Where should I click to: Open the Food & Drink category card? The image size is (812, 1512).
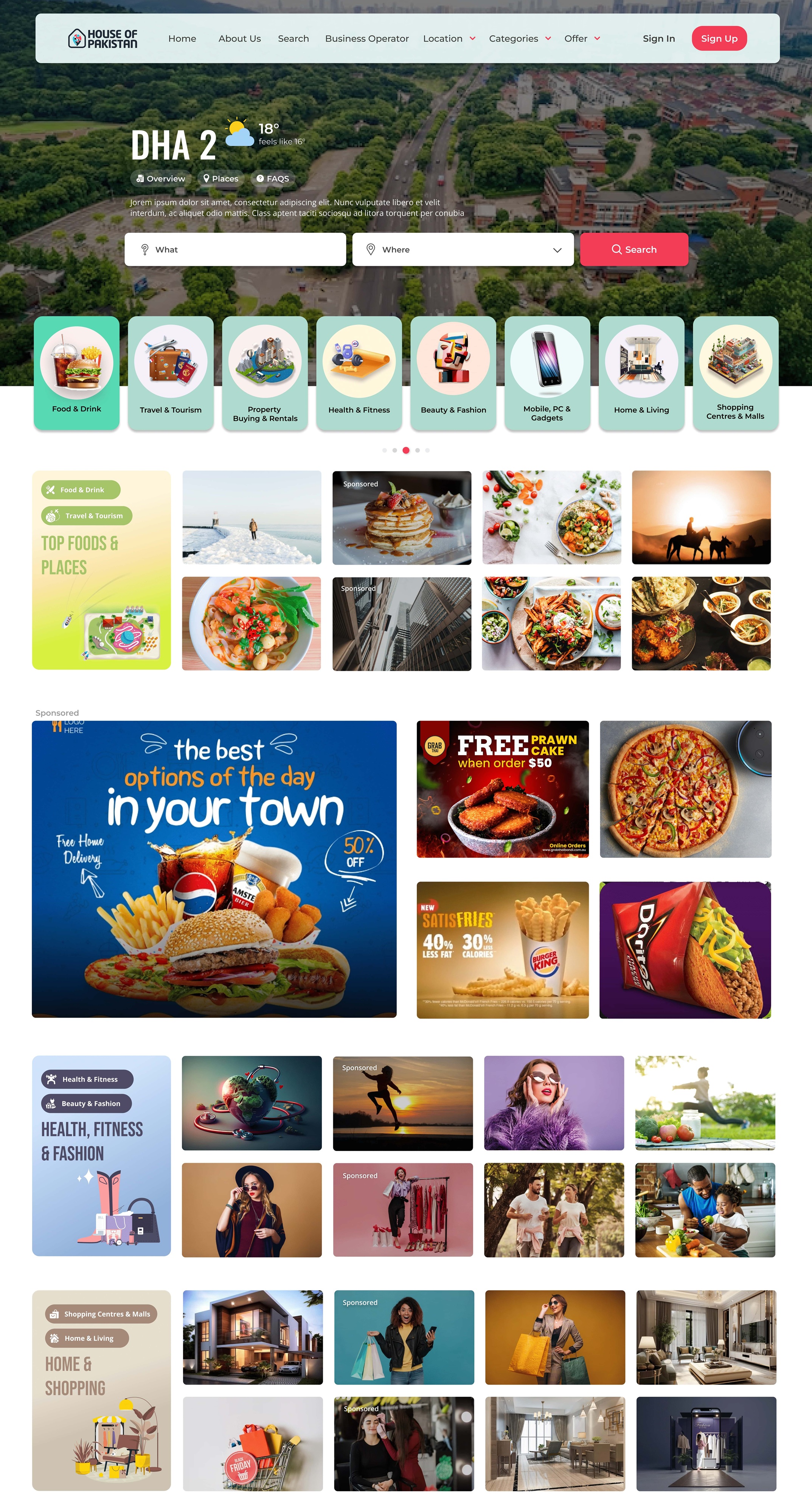(76, 373)
